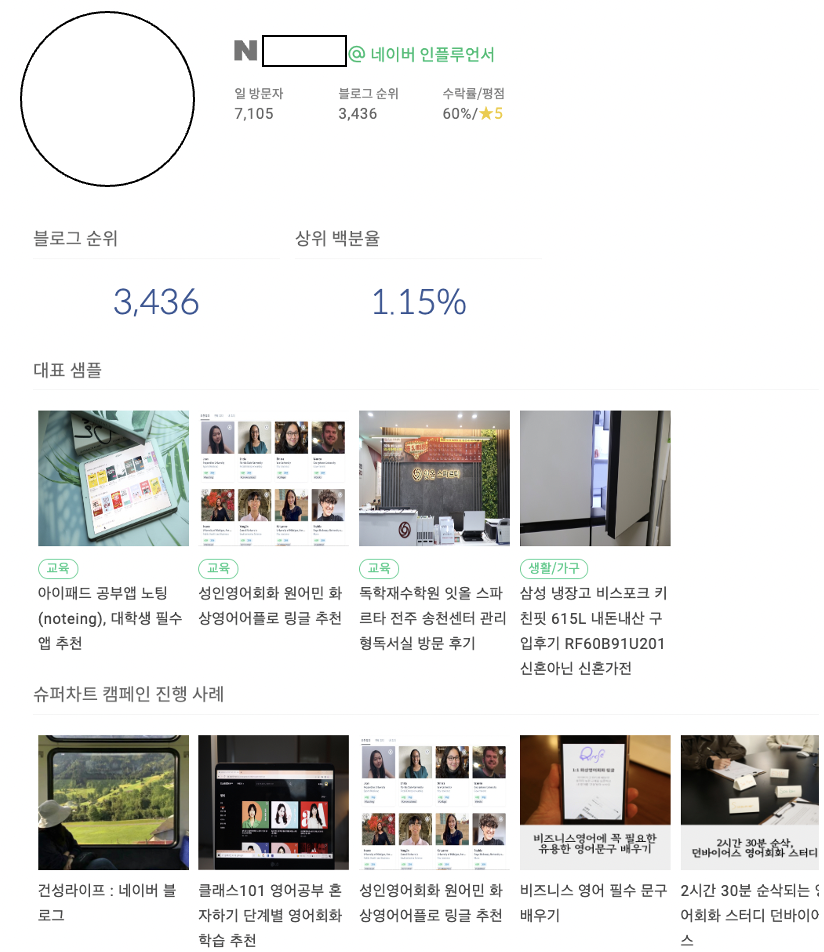The width and height of the screenshot is (824, 952).
Task: Click the 교육 category badge on the first sample
Action: pos(58,568)
